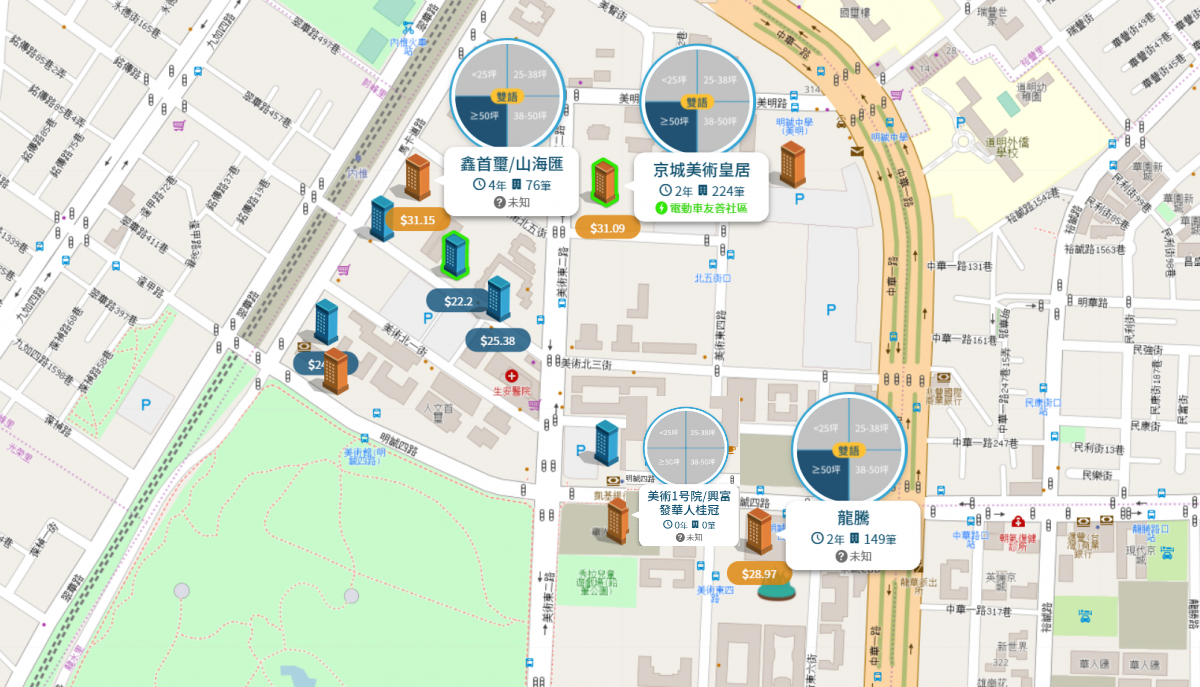Open the 美術1号院/興富發華人桂冠 property card
Viewport: 1200px width, 687px height.
pyautogui.click(x=688, y=516)
